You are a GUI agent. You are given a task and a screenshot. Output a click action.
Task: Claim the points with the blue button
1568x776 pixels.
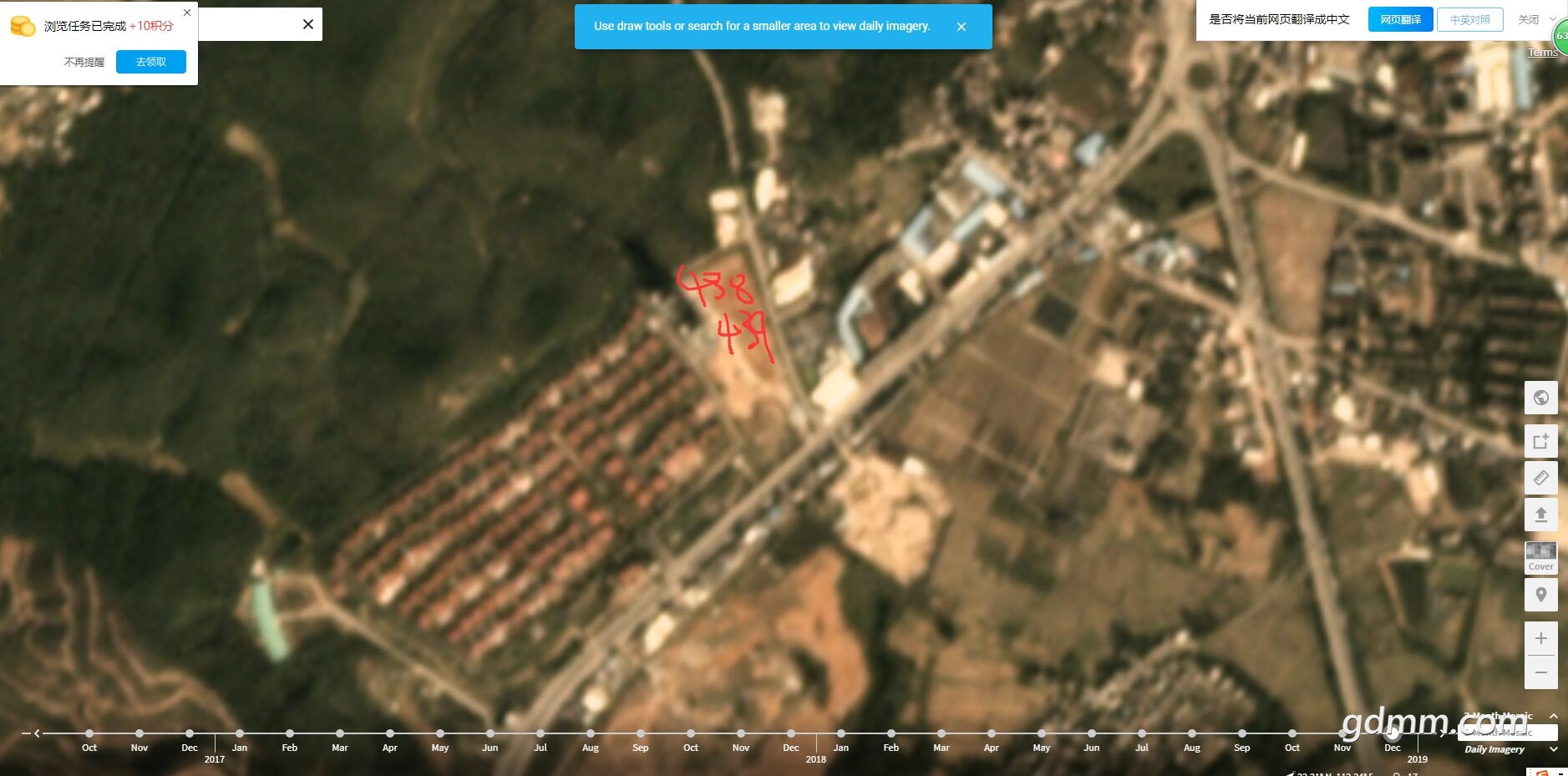point(150,62)
